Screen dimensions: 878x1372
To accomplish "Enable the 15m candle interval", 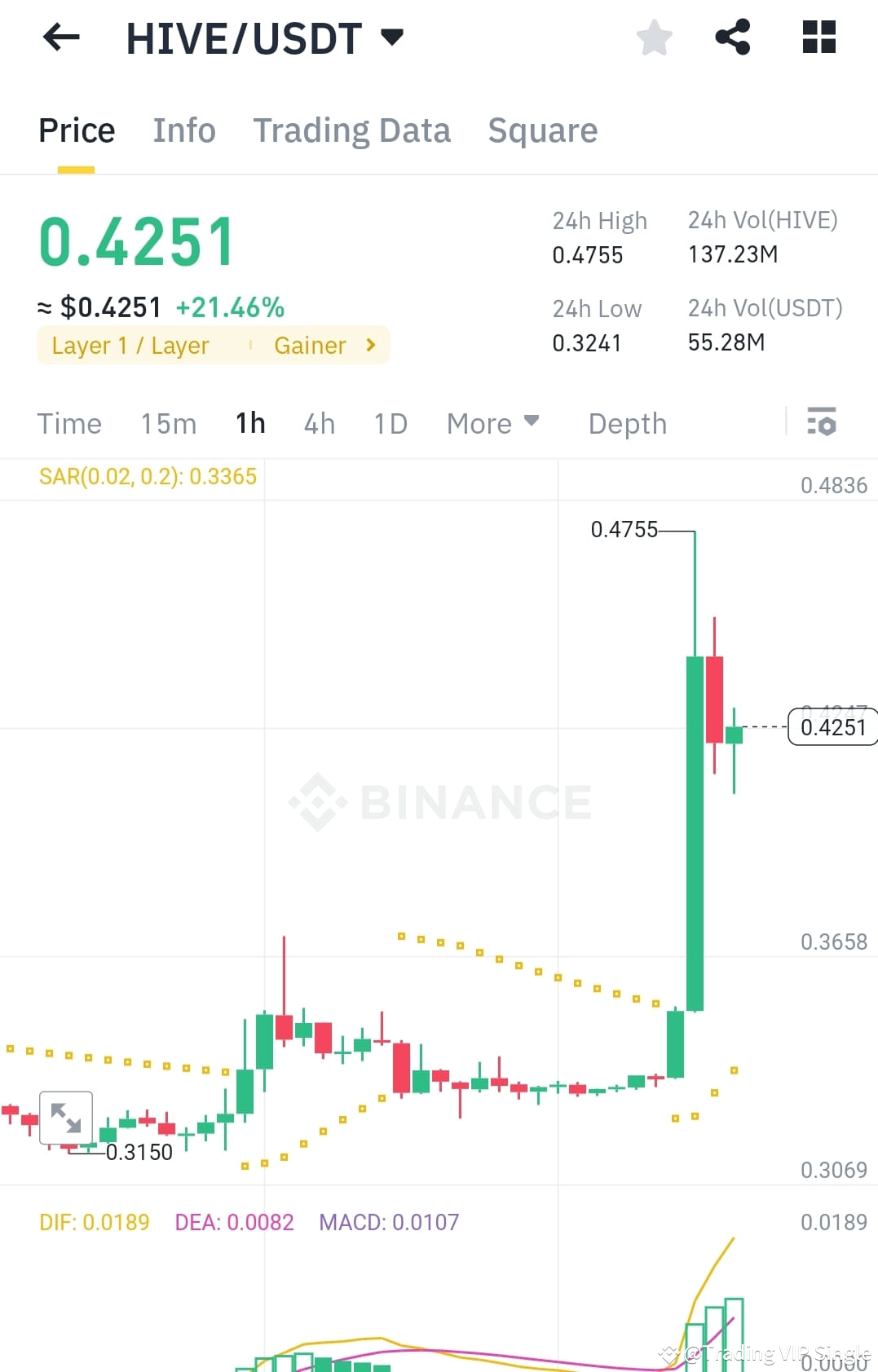I will coord(167,423).
